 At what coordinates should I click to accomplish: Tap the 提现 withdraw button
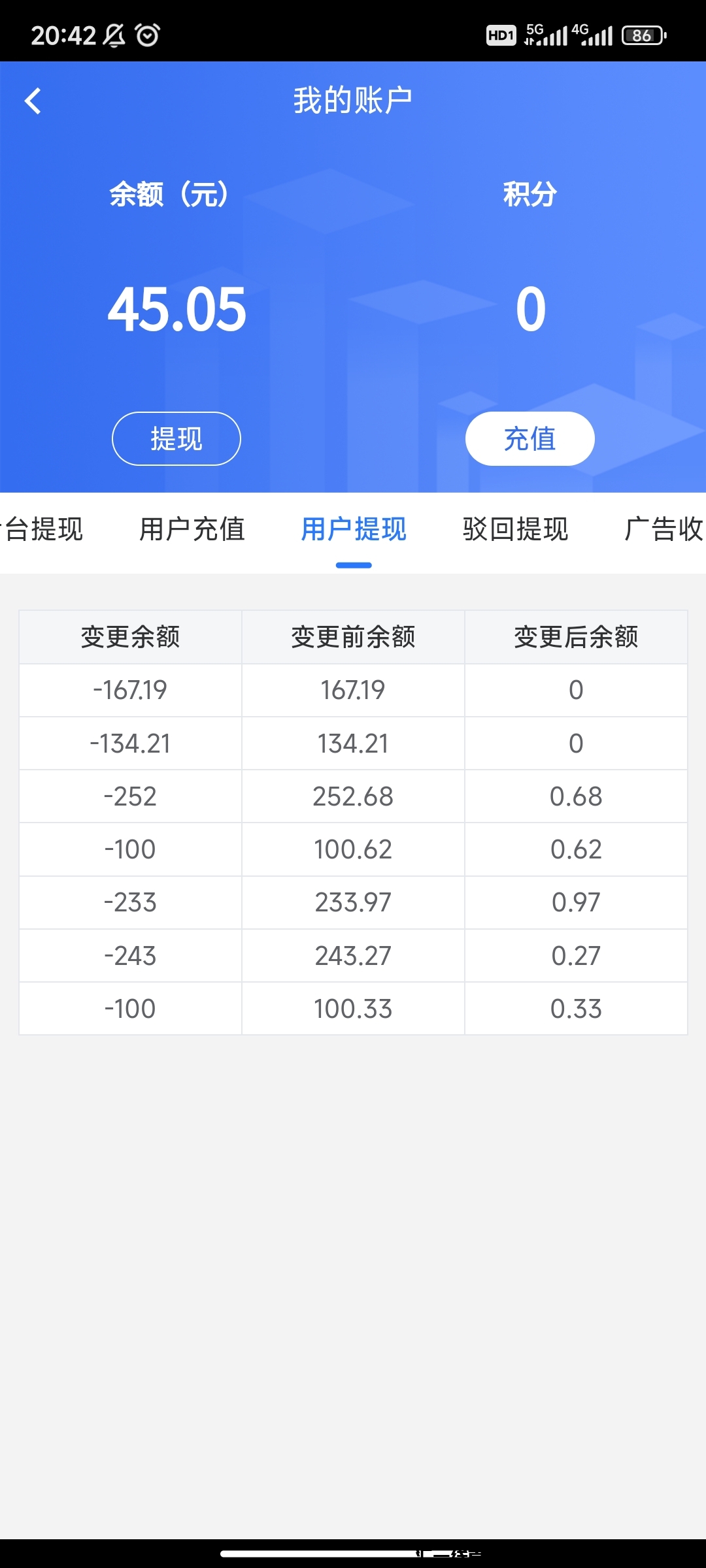(176, 438)
